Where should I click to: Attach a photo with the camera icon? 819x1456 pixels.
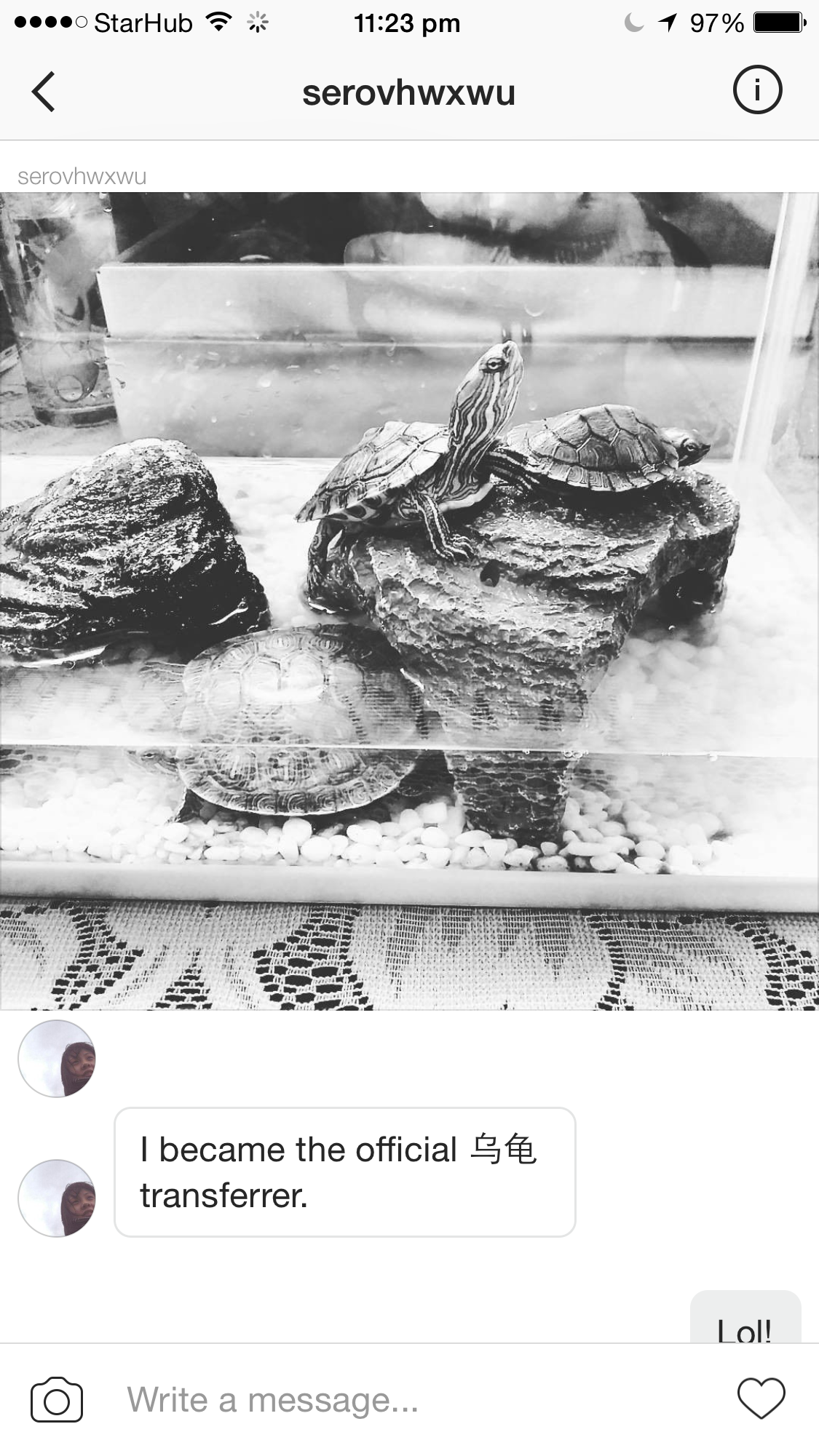pyautogui.click(x=57, y=1399)
